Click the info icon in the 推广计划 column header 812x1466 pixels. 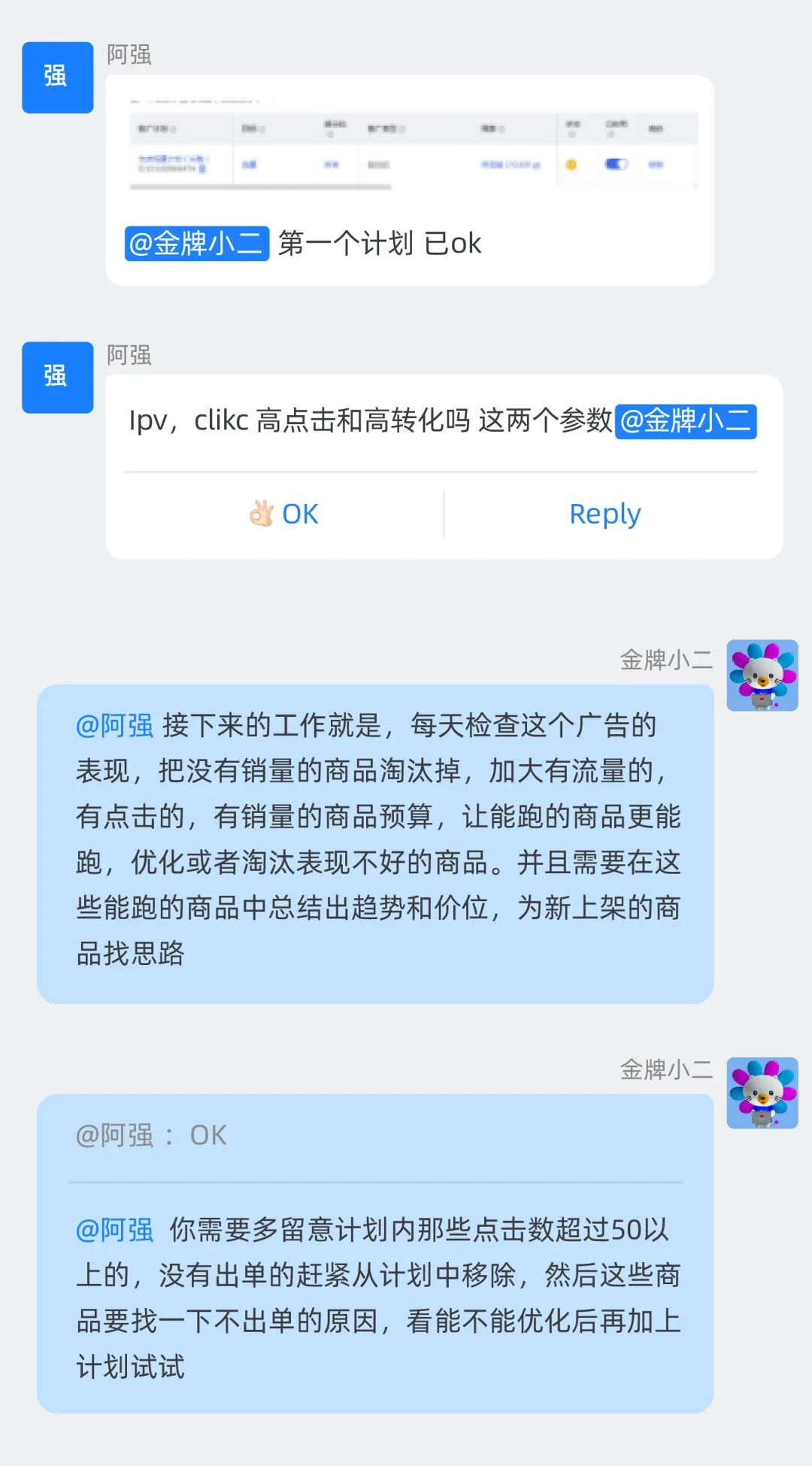coord(172,130)
